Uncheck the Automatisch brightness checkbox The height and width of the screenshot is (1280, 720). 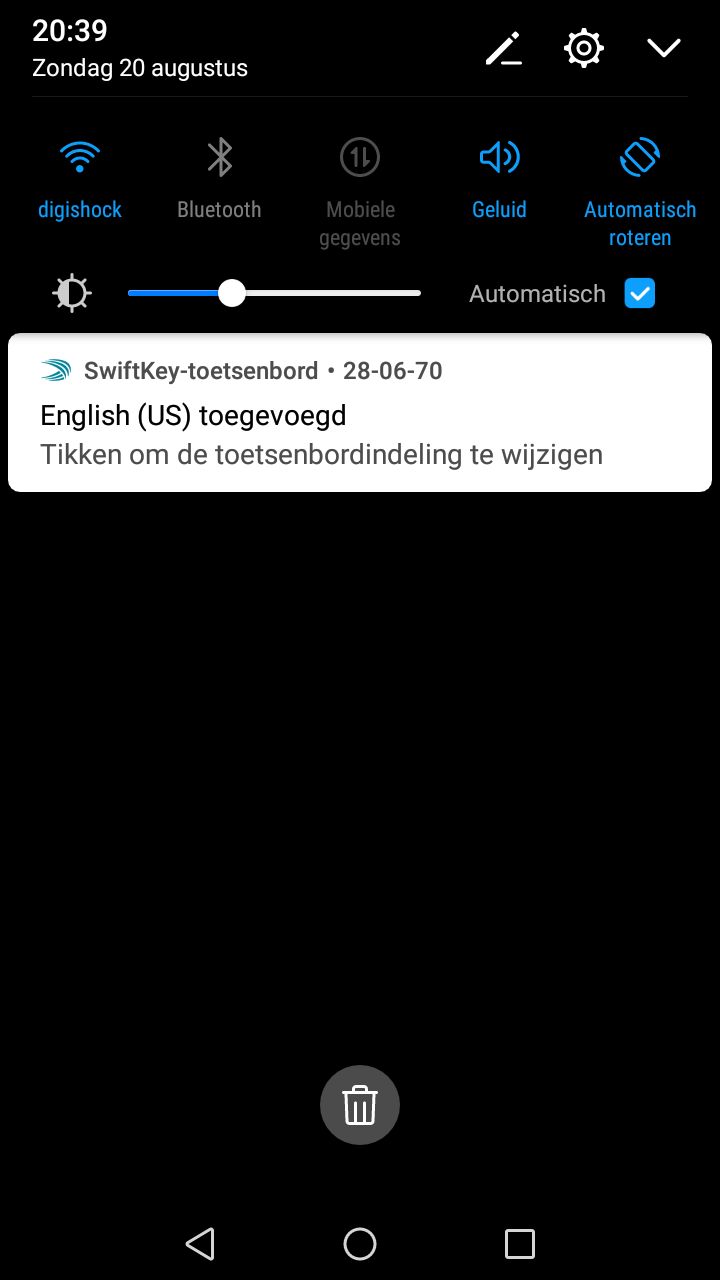pyautogui.click(x=640, y=293)
